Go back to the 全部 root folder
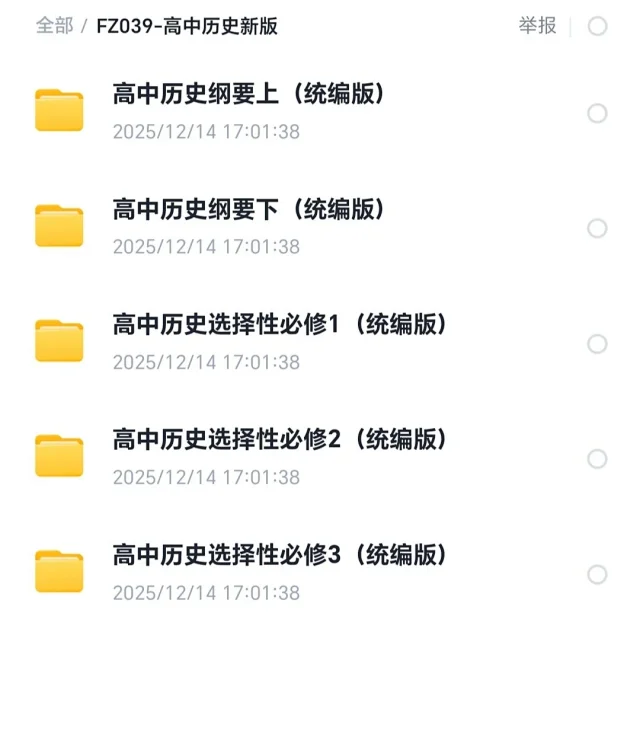 click(x=54, y=26)
